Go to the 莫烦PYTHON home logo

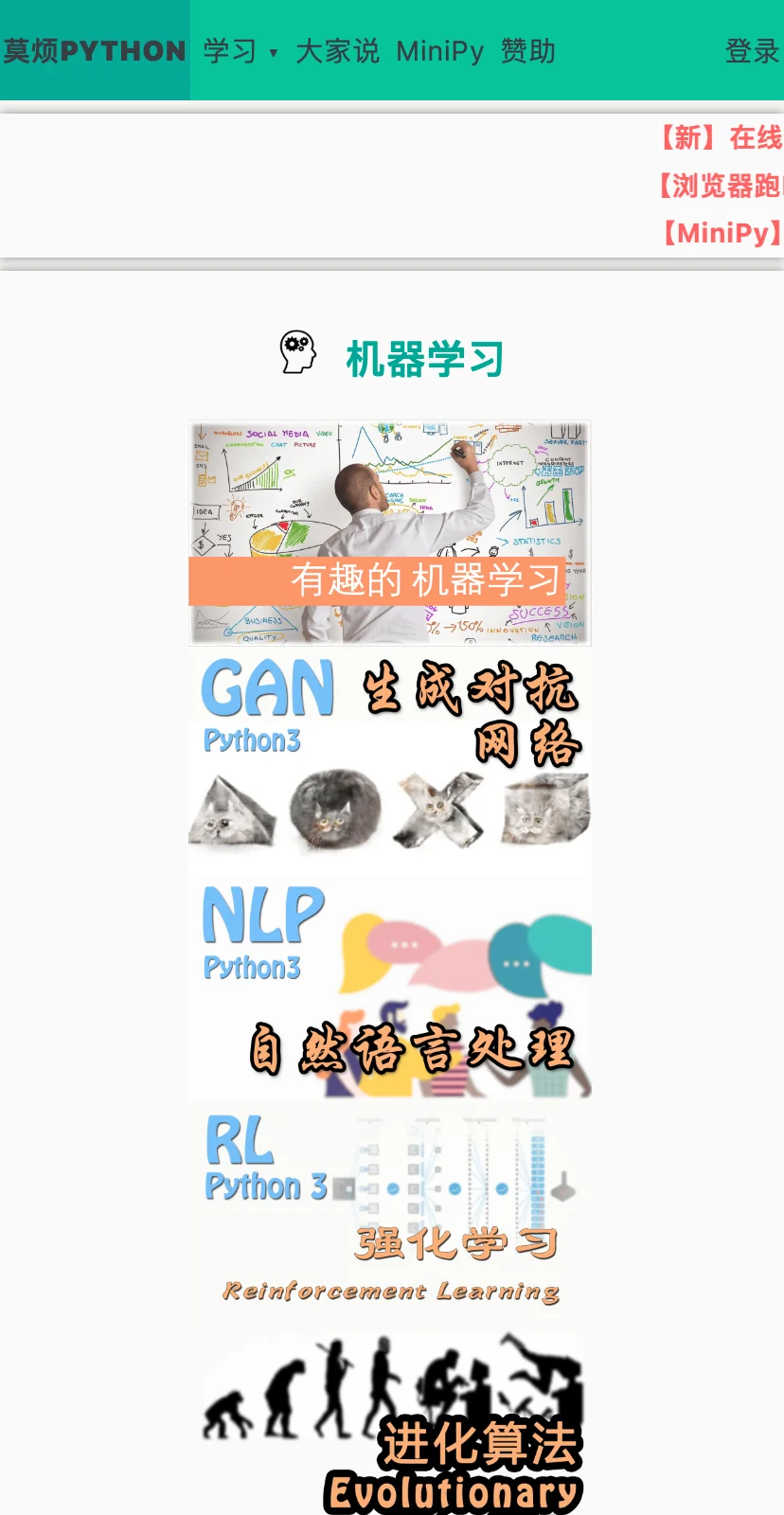pos(95,50)
